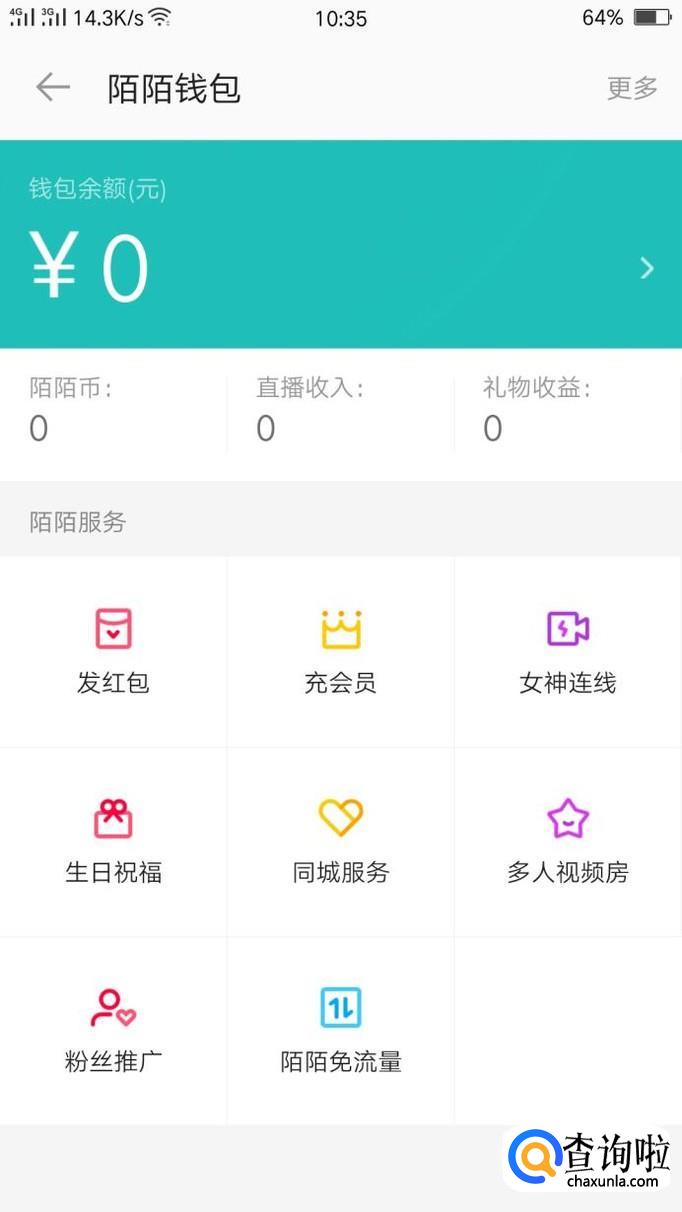Open 同城服务
The image size is (682, 1212).
point(341,841)
